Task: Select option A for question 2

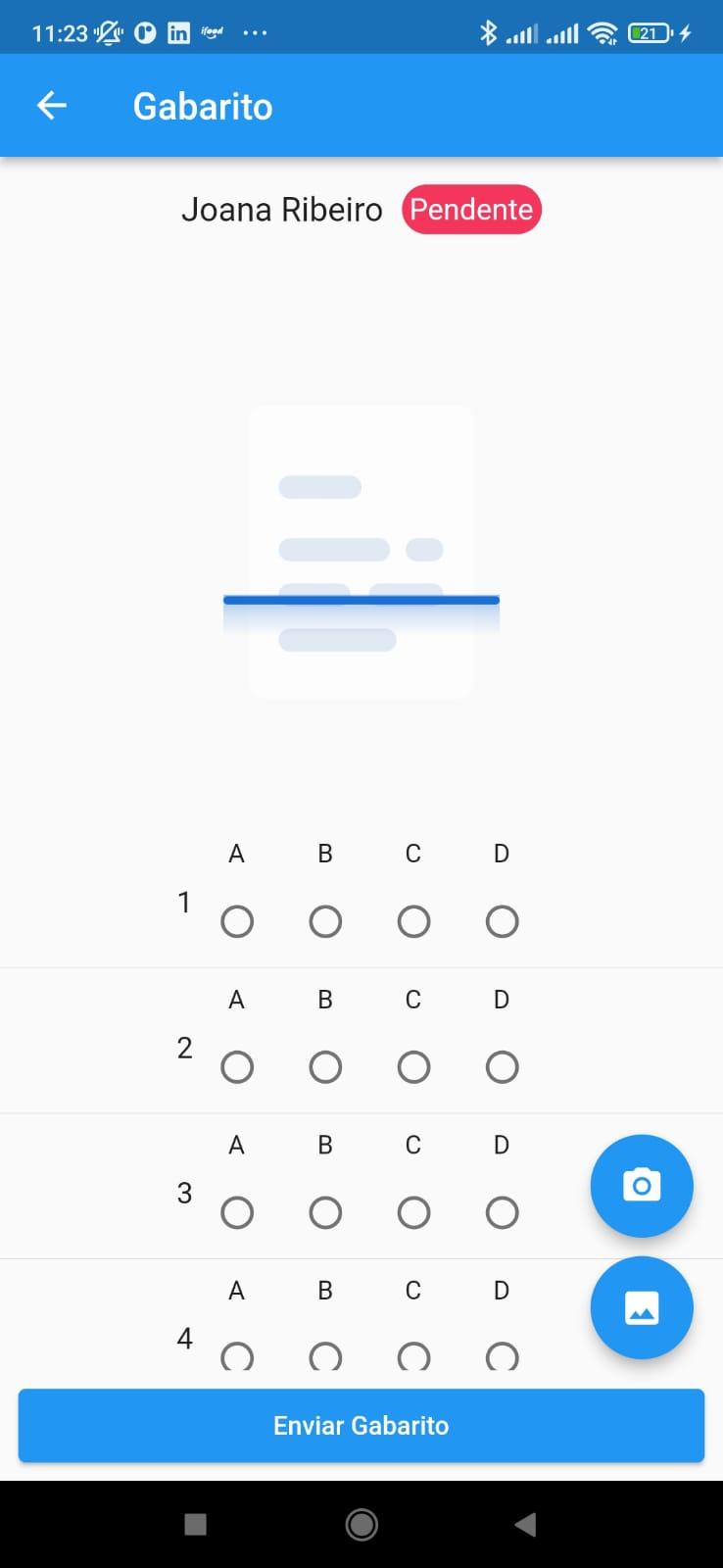Action: click(x=237, y=1066)
